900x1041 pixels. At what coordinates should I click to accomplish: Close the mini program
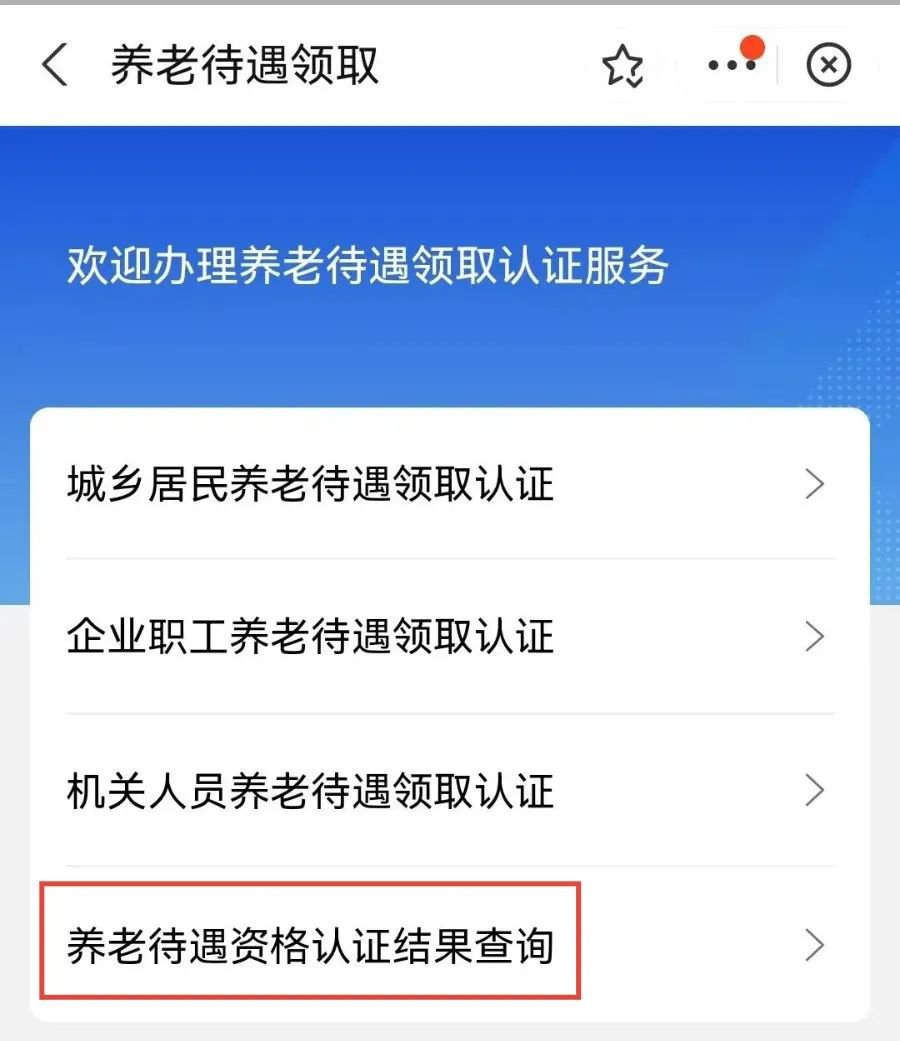coord(828,66)
